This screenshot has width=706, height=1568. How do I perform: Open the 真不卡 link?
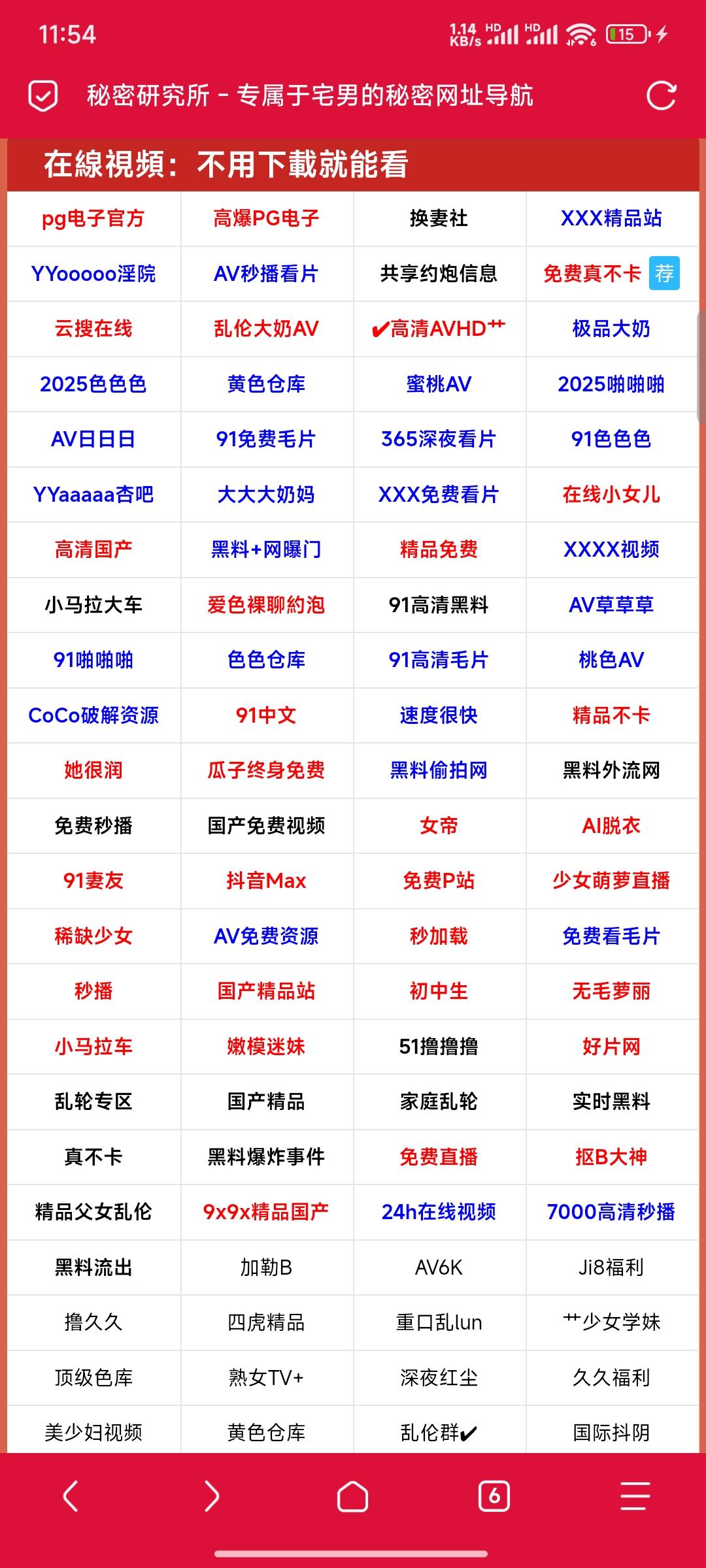93,1157
